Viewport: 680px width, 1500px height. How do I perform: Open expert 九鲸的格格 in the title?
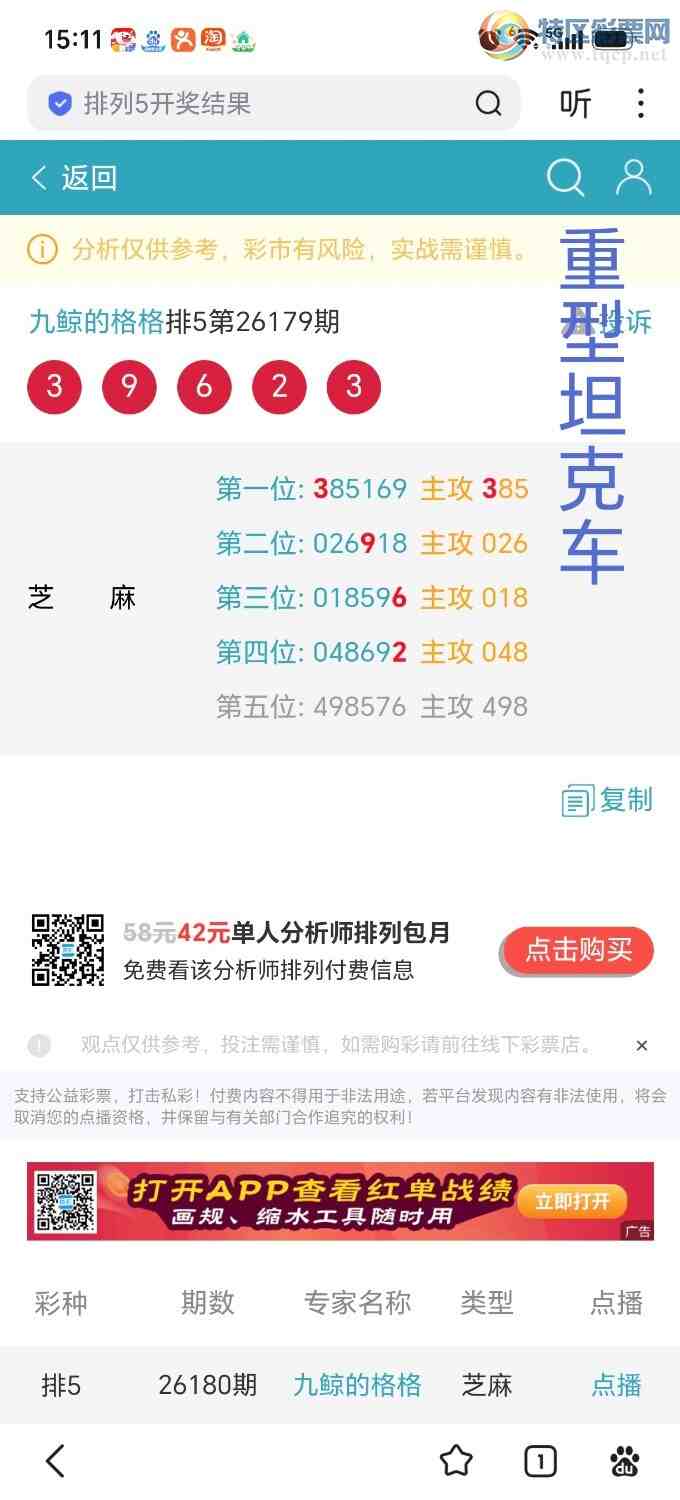(x=96, y=322)
